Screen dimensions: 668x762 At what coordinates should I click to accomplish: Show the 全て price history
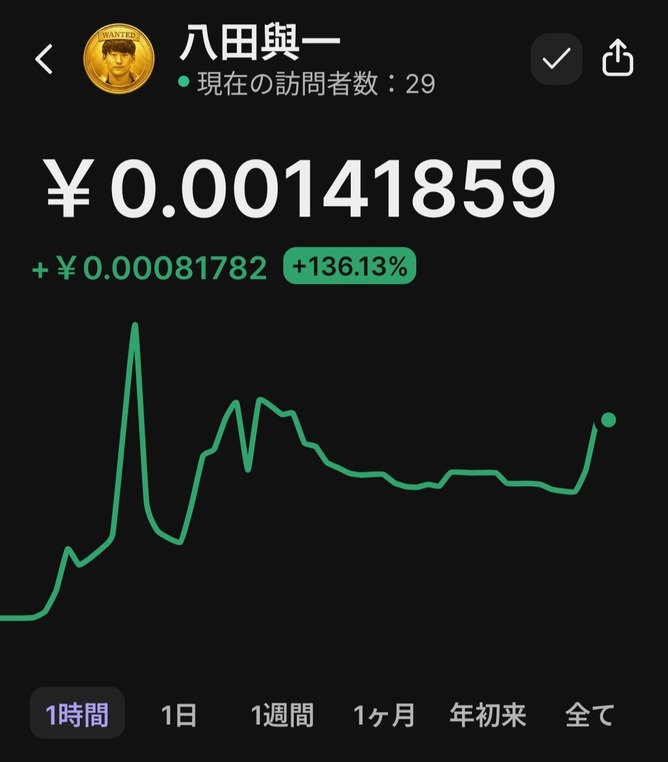590,715
